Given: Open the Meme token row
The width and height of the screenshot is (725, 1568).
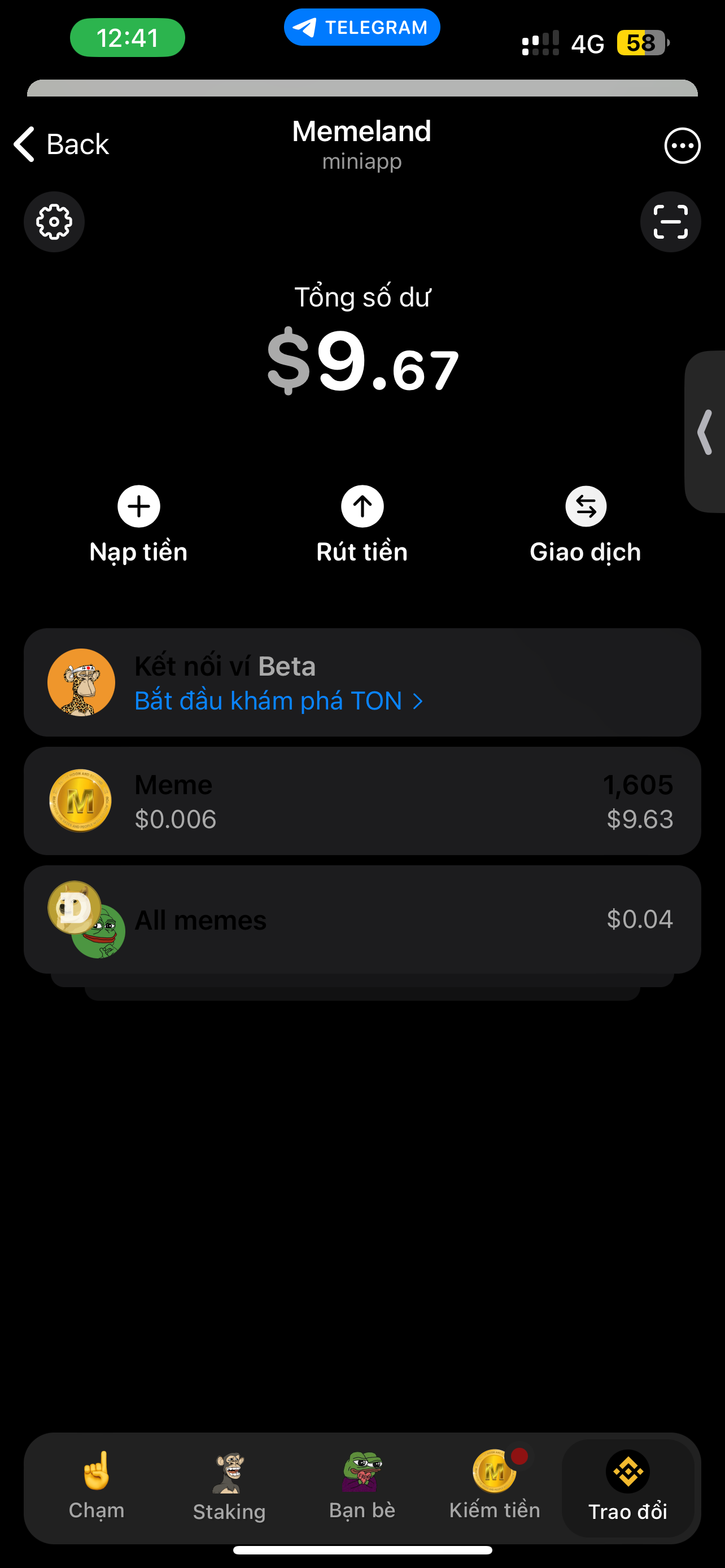Looking at the screenshot, I should tap(362, 801).
